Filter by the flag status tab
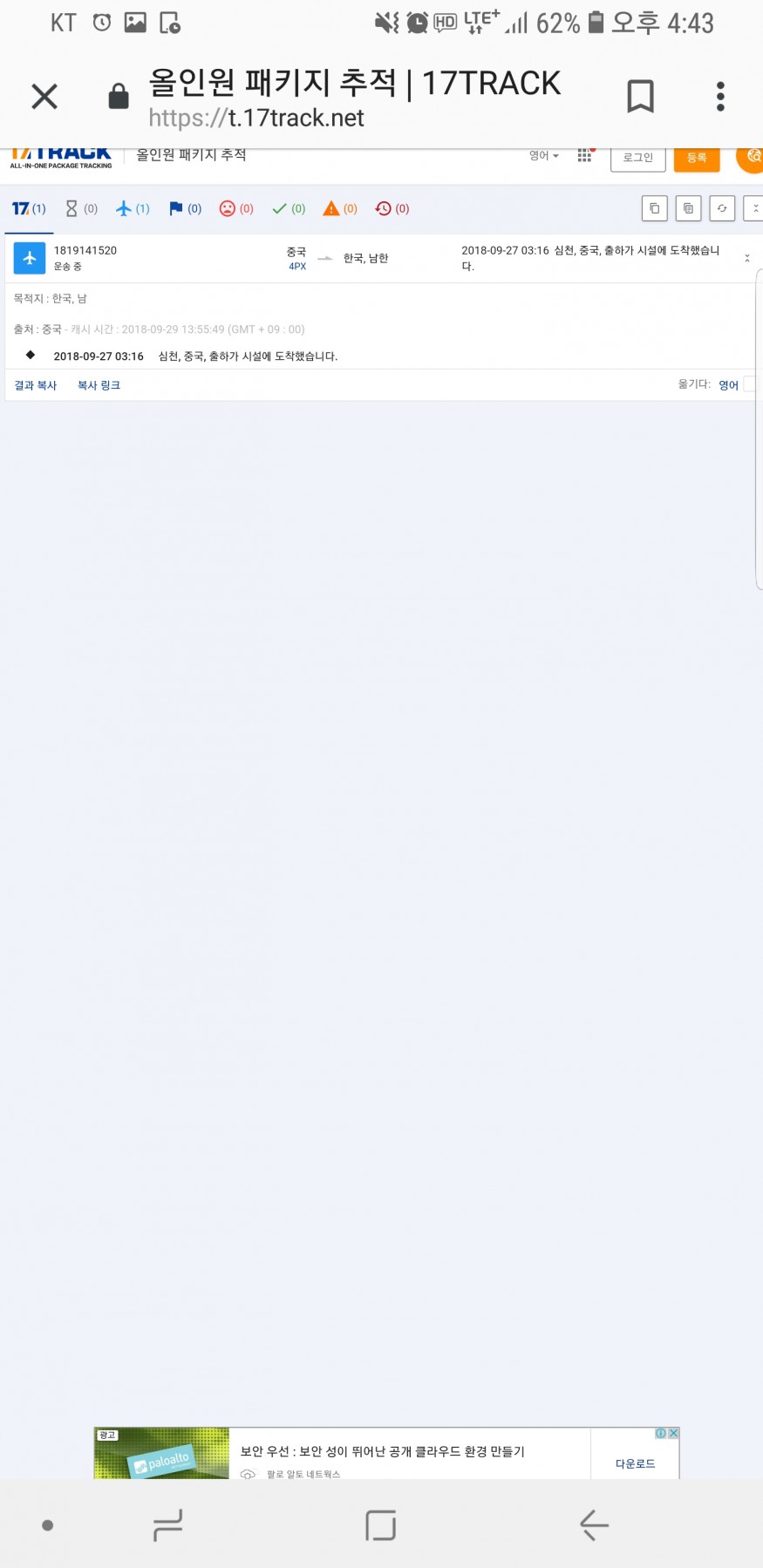This screenshot has height=1568, width=763. pyautogui.click(x=185, y=209)
